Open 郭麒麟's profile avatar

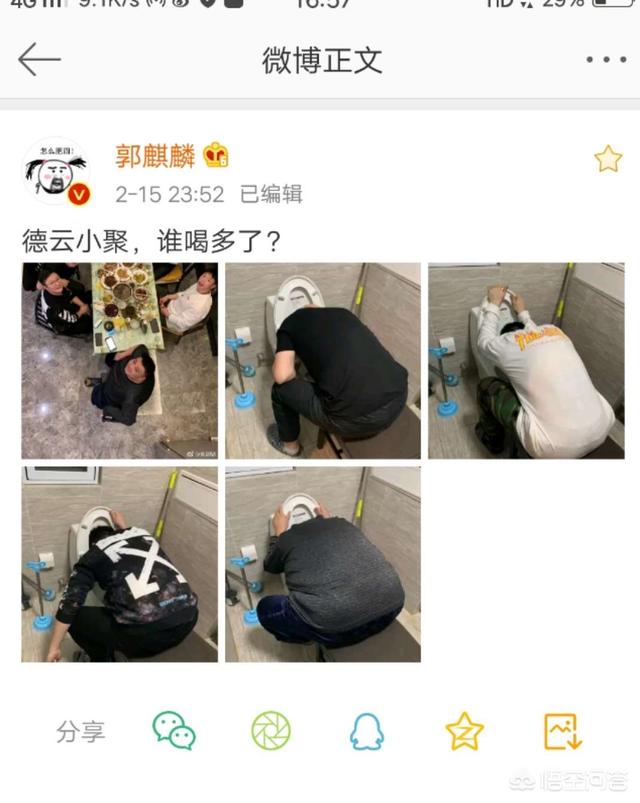(x=57, y=171)
